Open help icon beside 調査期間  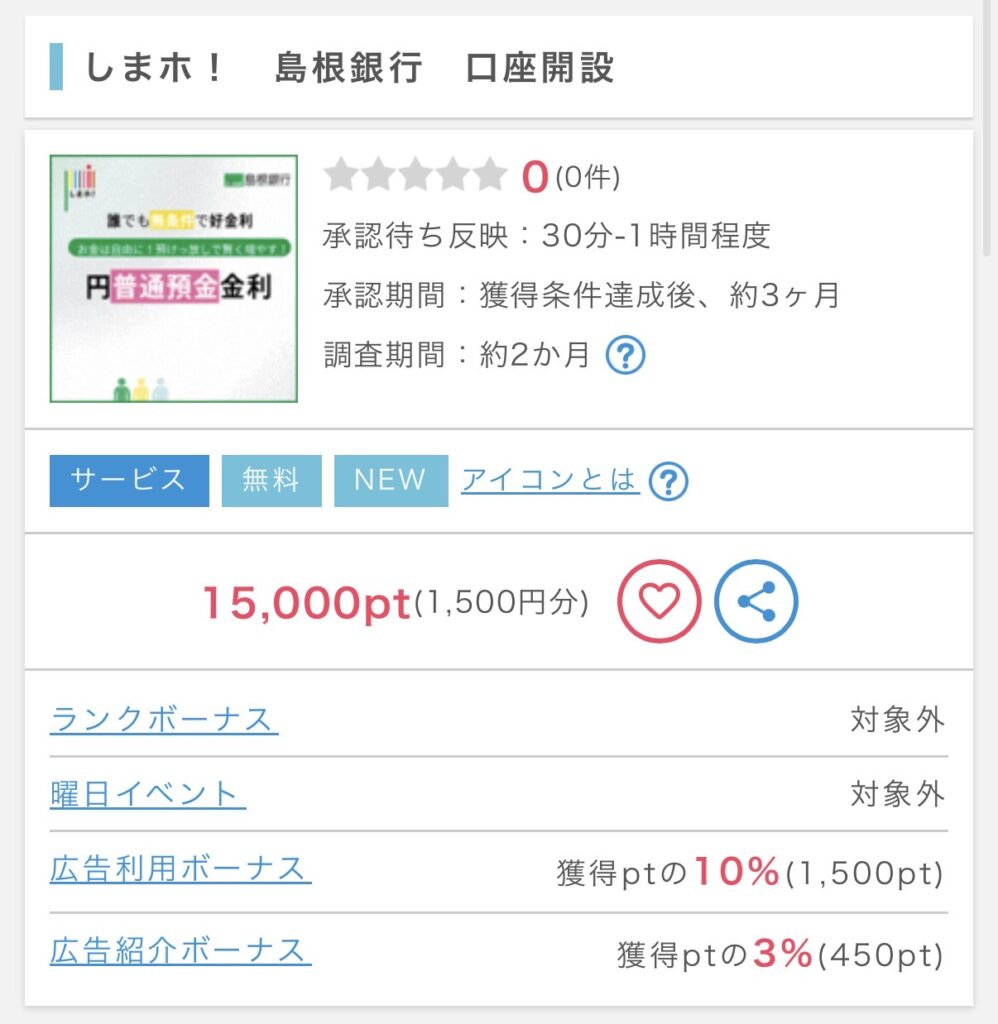[x=625, y=355]
